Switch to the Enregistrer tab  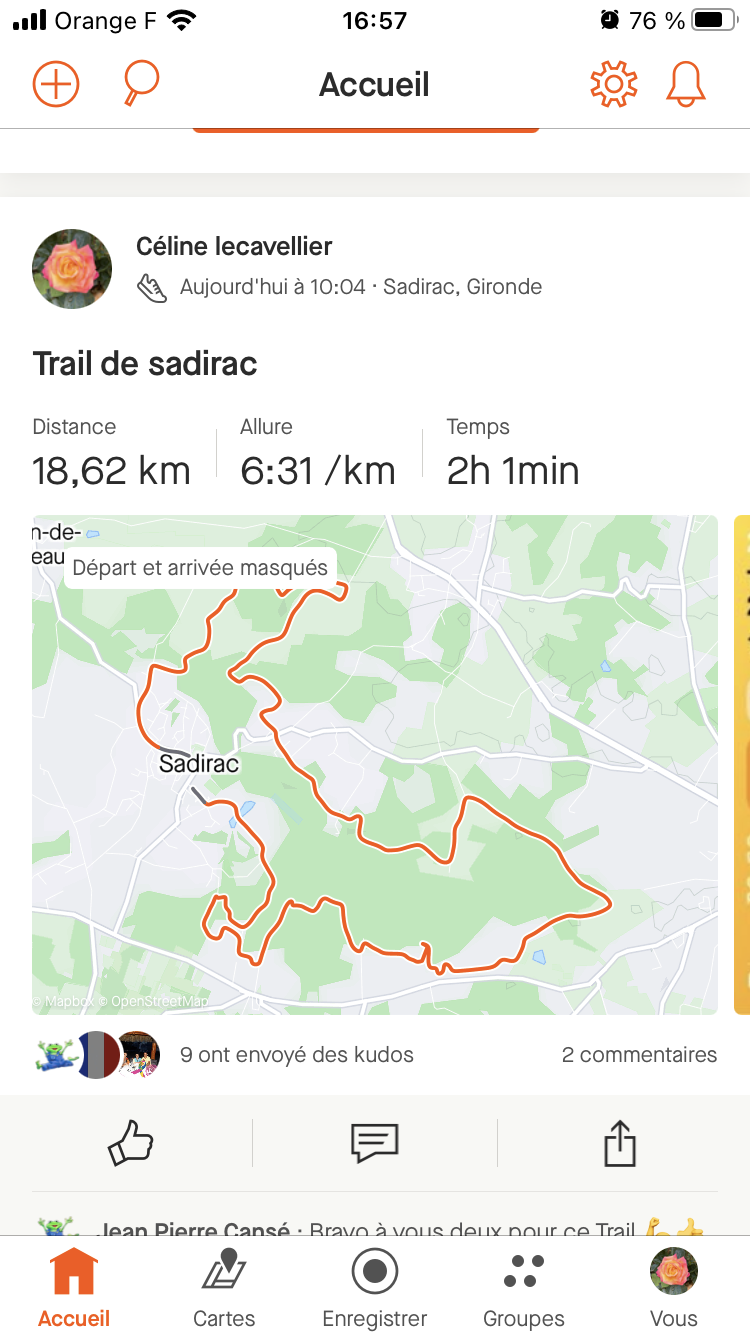(375, 1289)
